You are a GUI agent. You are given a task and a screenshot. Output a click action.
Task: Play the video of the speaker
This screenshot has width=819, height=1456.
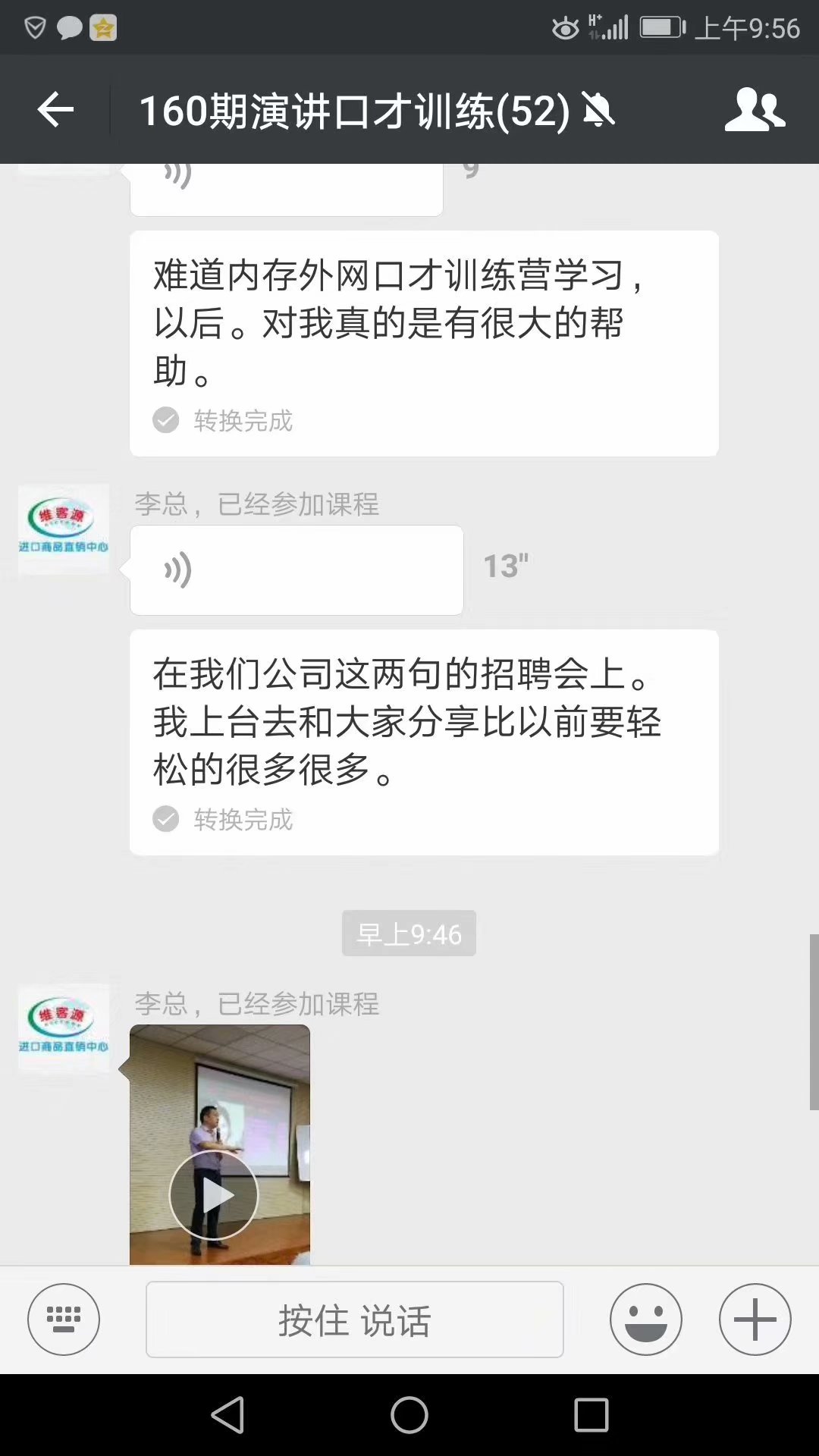(x=220, y=1145)
